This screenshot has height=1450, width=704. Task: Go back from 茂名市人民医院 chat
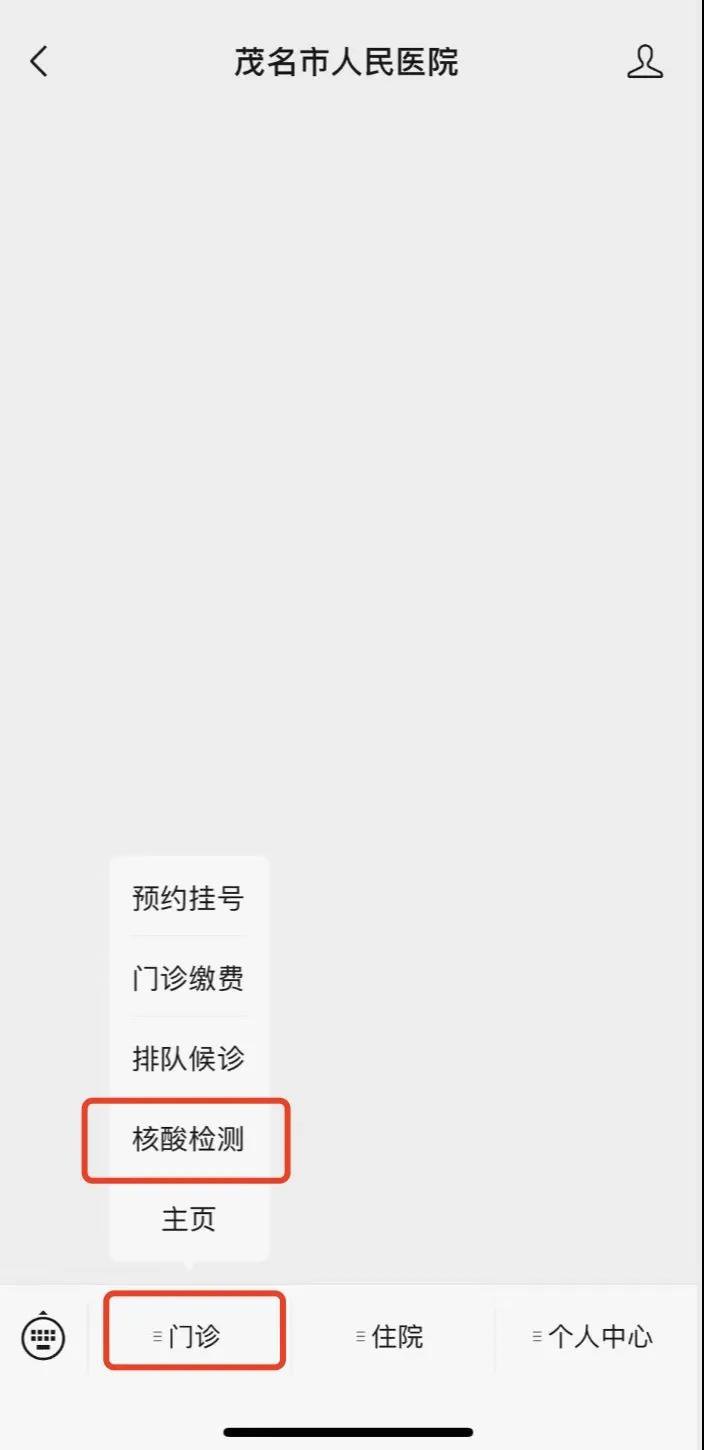click(x=39, y=62)
